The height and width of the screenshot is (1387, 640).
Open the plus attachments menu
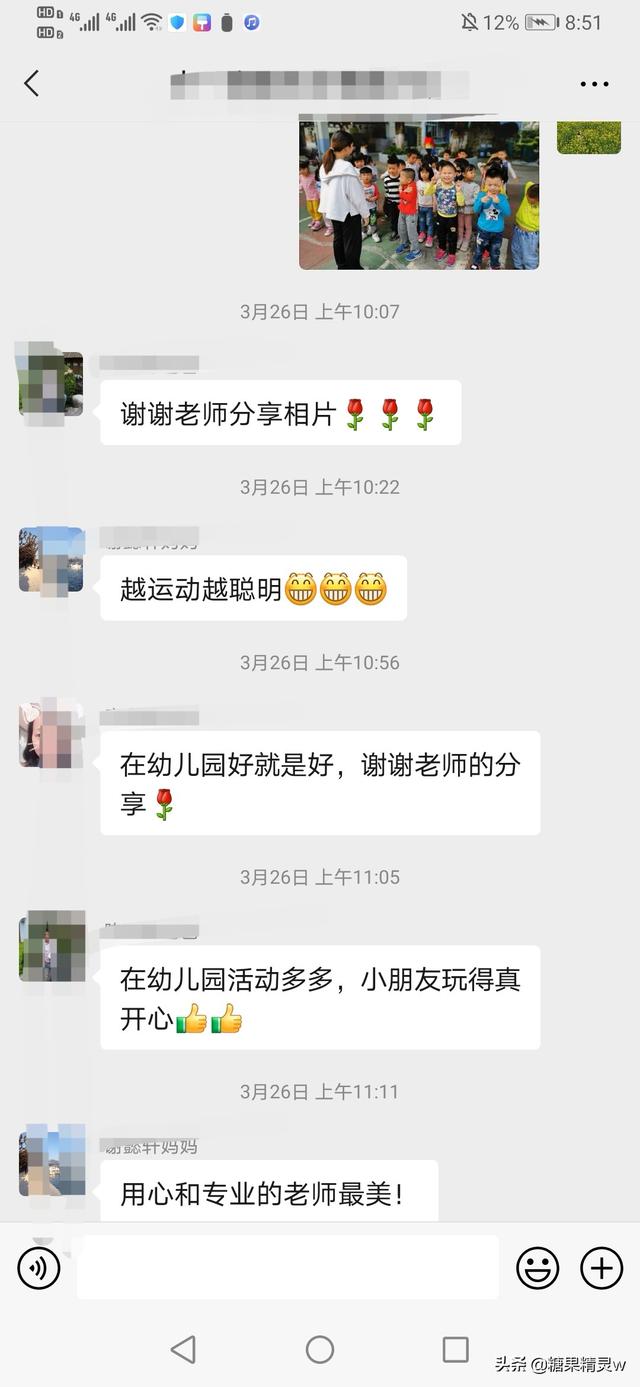[x=601, y=1268]
